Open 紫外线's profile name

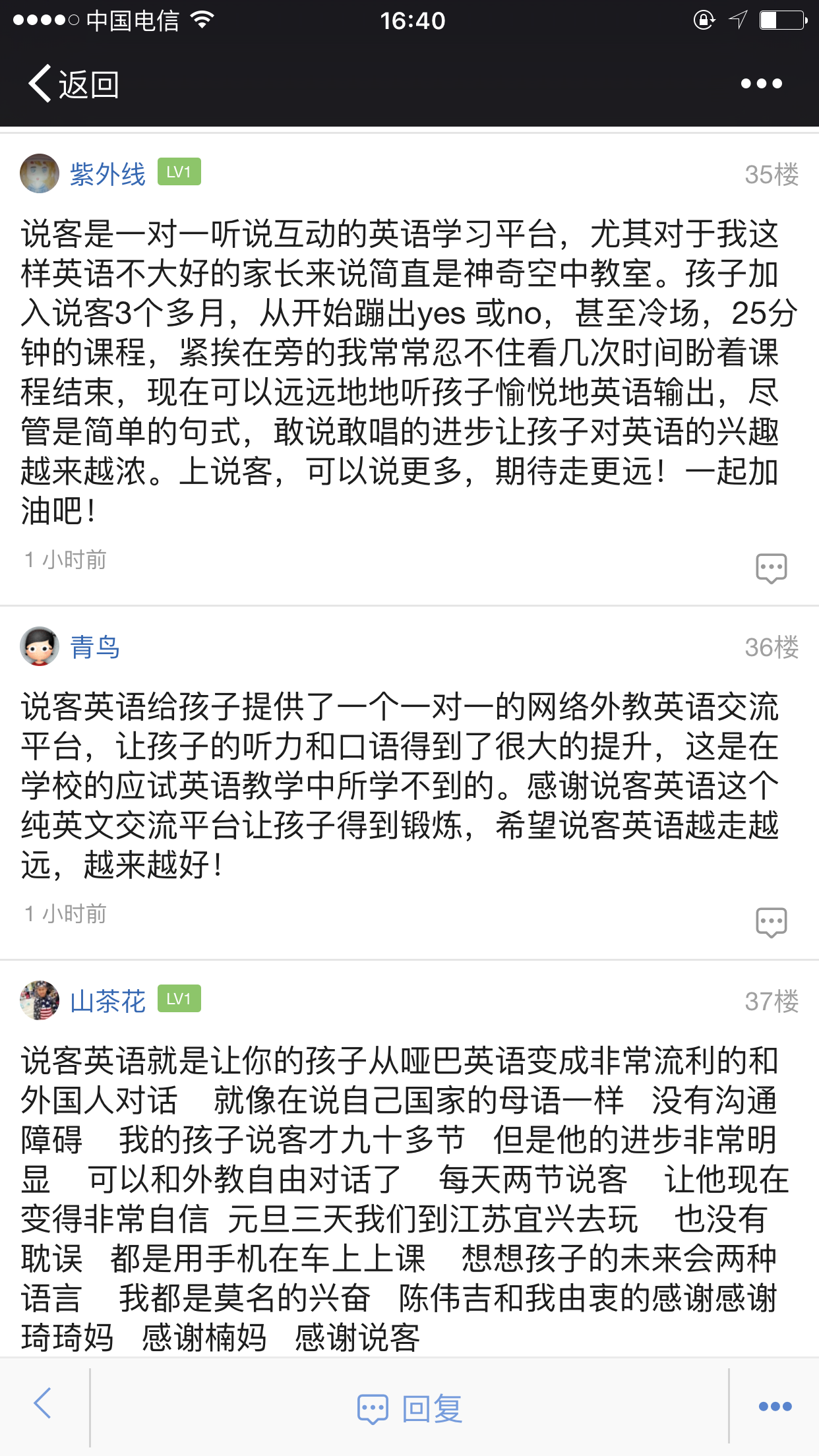tap(108, 174)
